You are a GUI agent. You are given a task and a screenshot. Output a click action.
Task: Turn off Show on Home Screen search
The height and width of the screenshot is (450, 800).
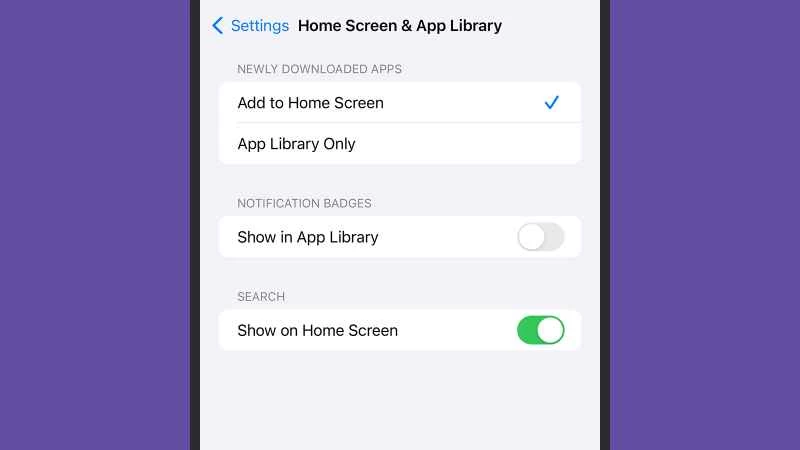(x=540, y=330)
